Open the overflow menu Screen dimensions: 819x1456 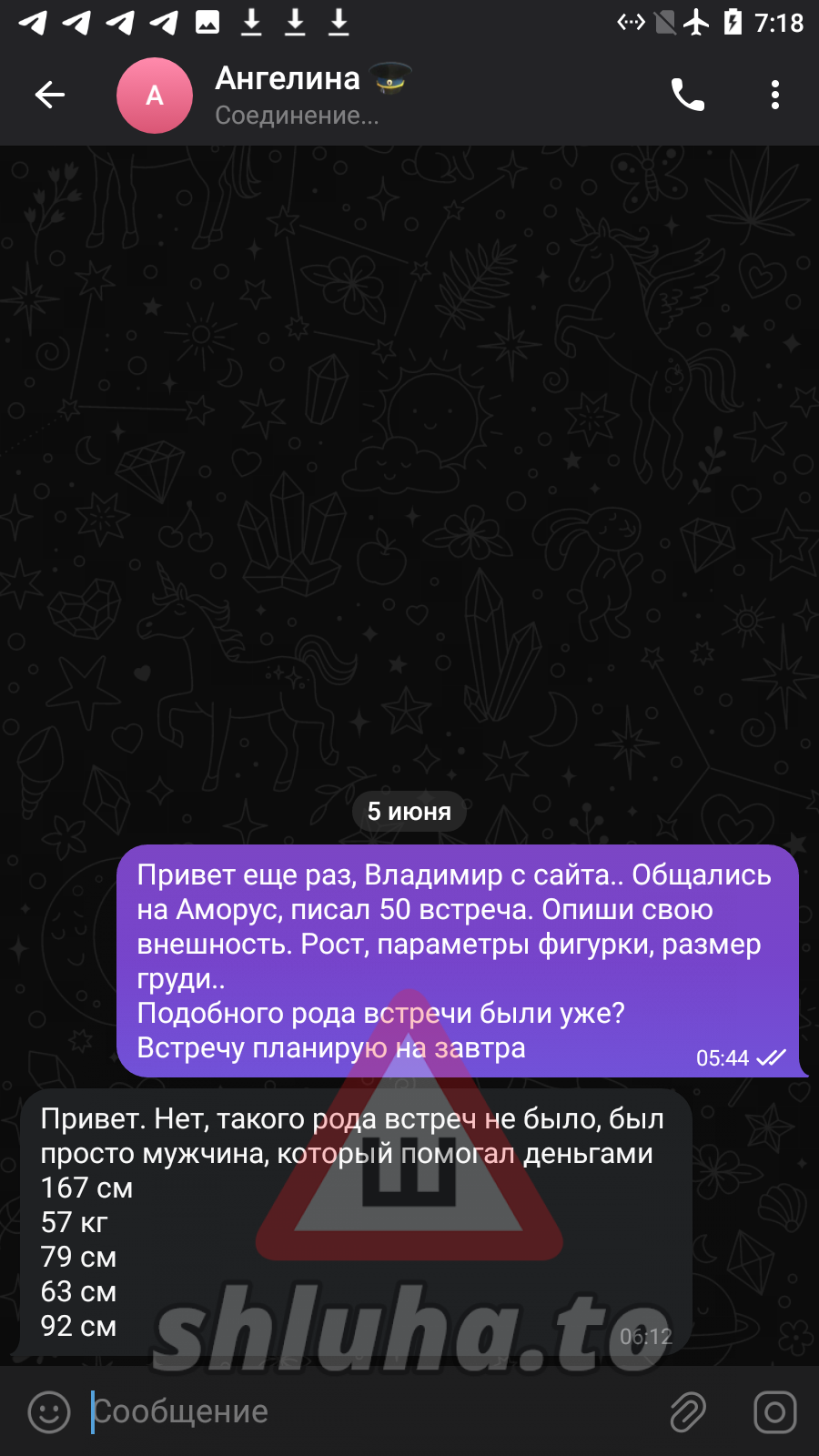774,95
